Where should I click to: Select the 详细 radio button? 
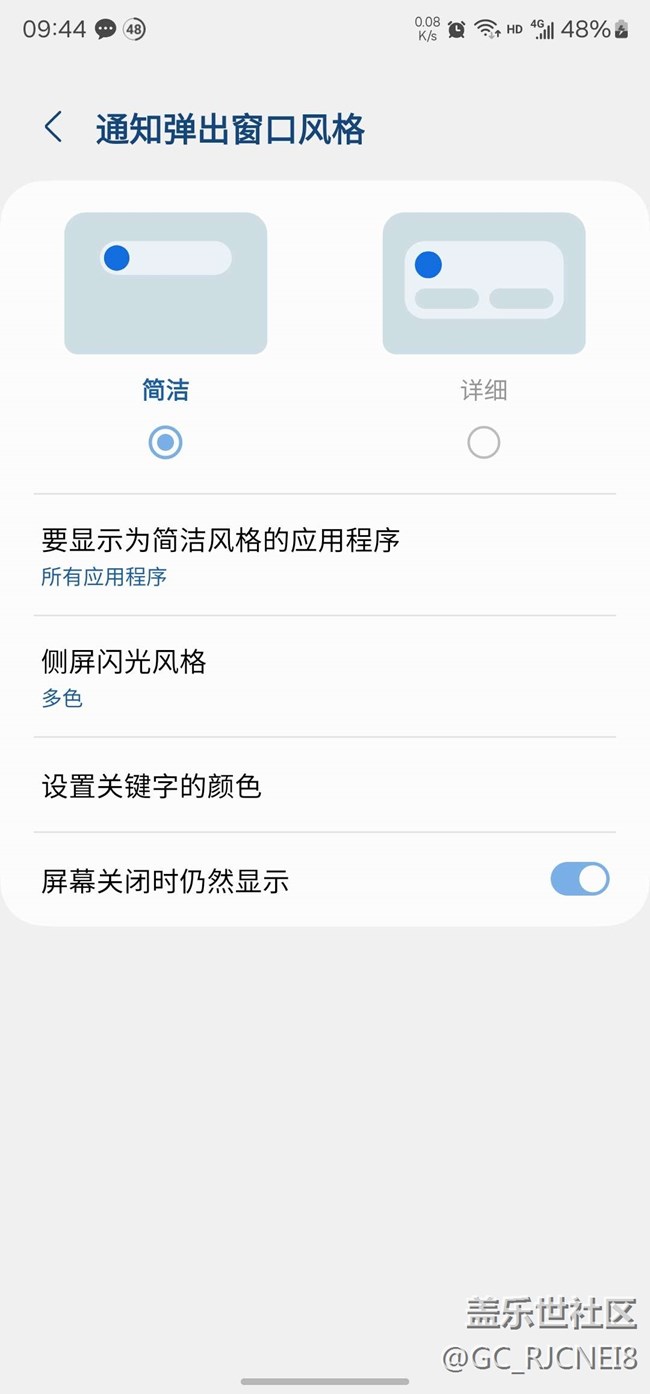tap(483, 442)
